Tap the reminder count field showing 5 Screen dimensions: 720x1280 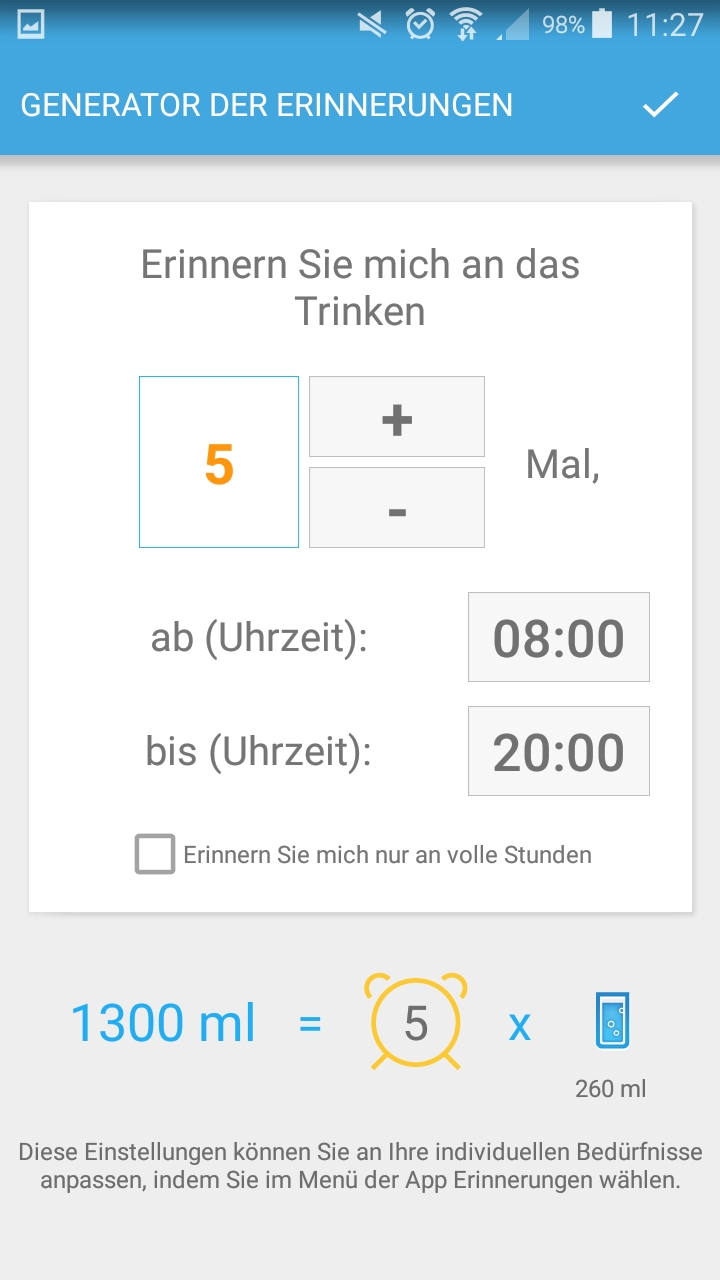click(219, 462)
